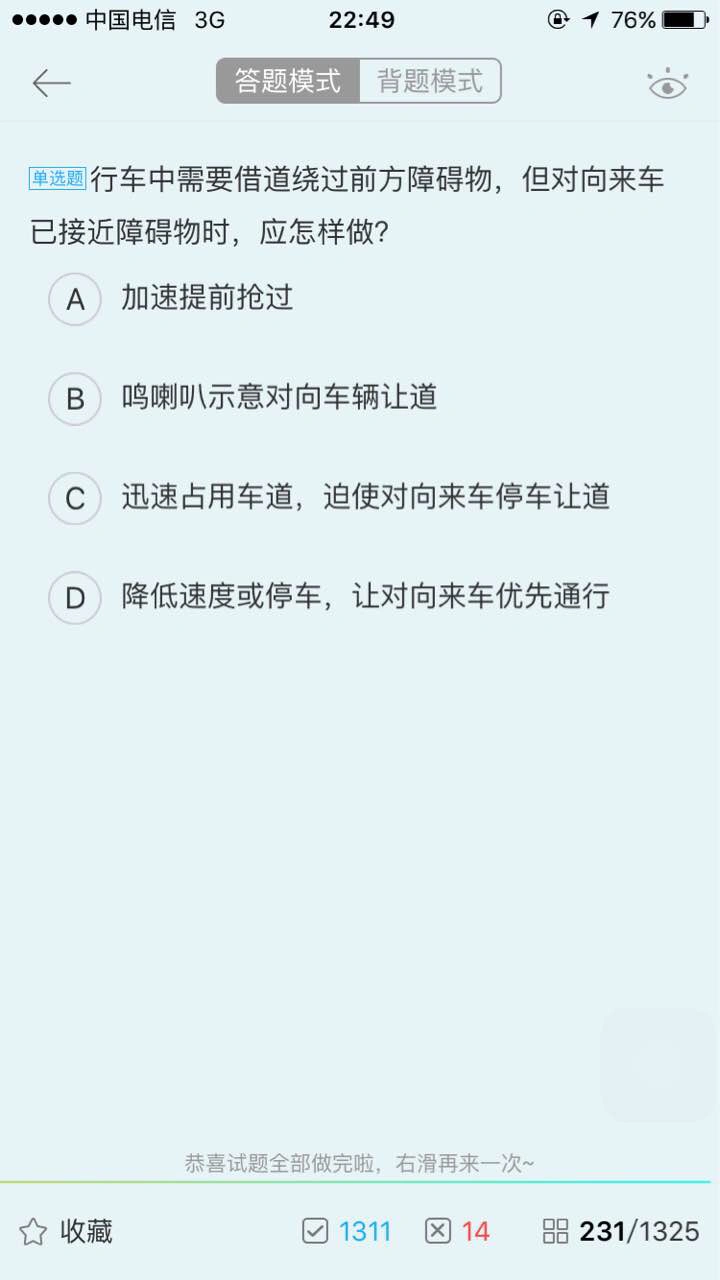Image resolution: width=720 pixels, height=1280 pixels.
Task: Go back using the arrow icon
Action: click(51, 82)
